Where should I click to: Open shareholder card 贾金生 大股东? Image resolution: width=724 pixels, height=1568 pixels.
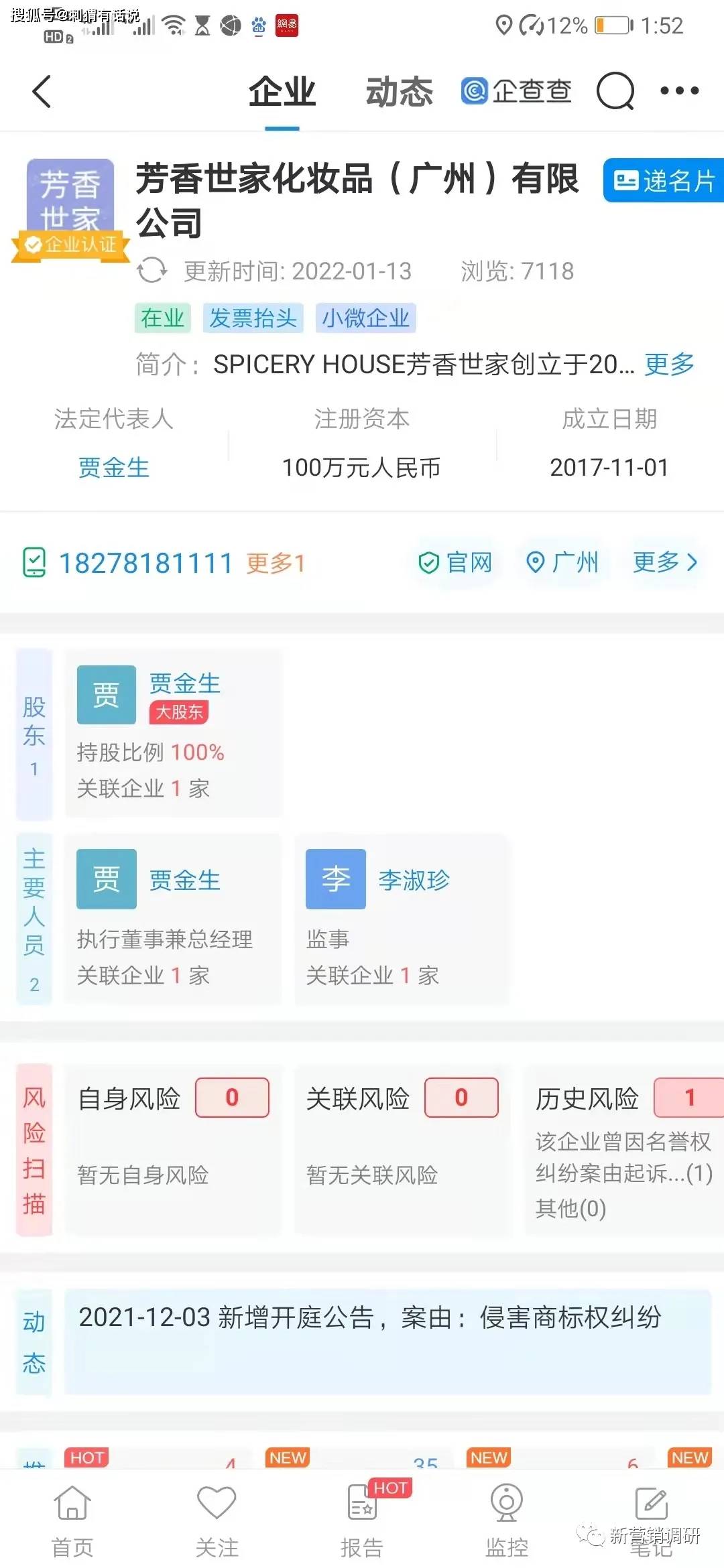173,732
